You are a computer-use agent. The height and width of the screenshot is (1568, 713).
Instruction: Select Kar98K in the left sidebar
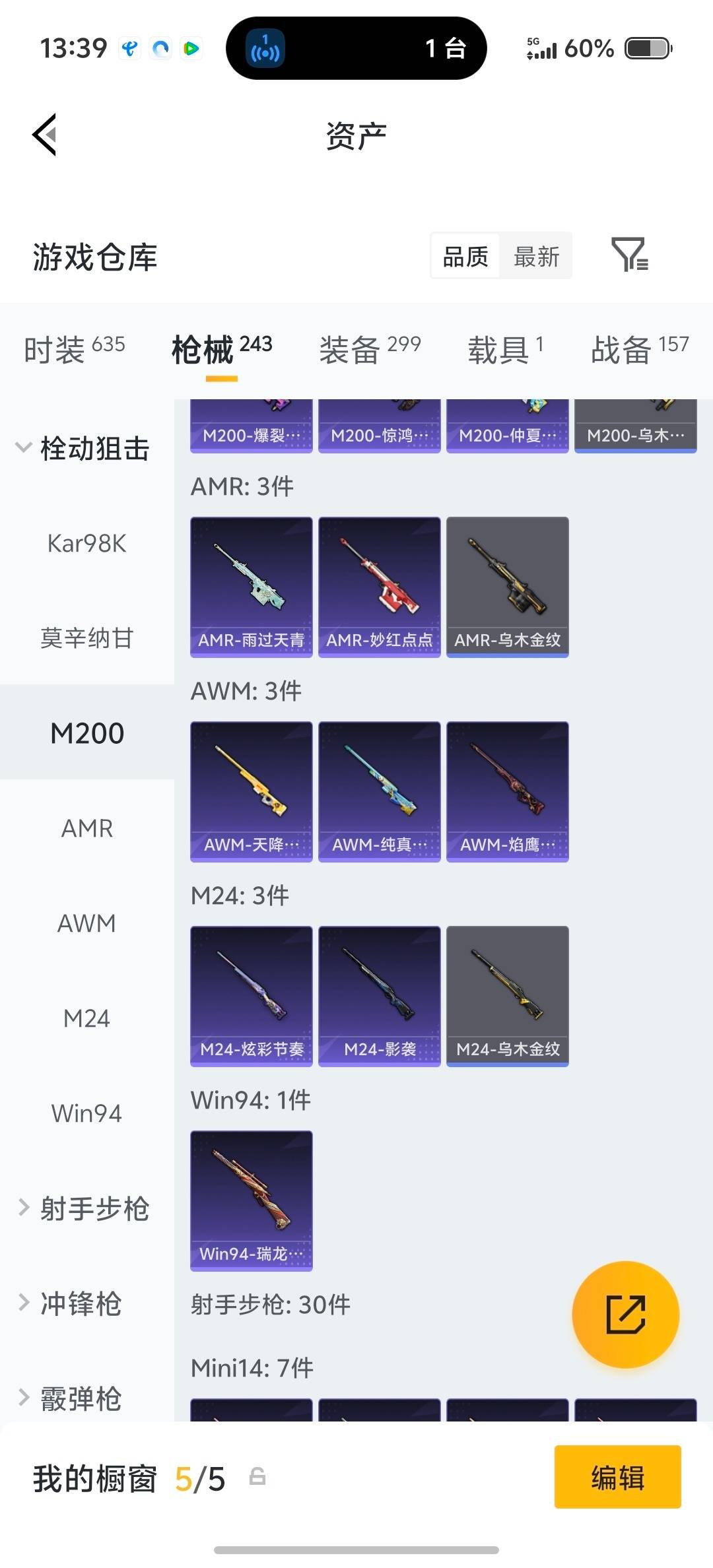coord(86,544)
